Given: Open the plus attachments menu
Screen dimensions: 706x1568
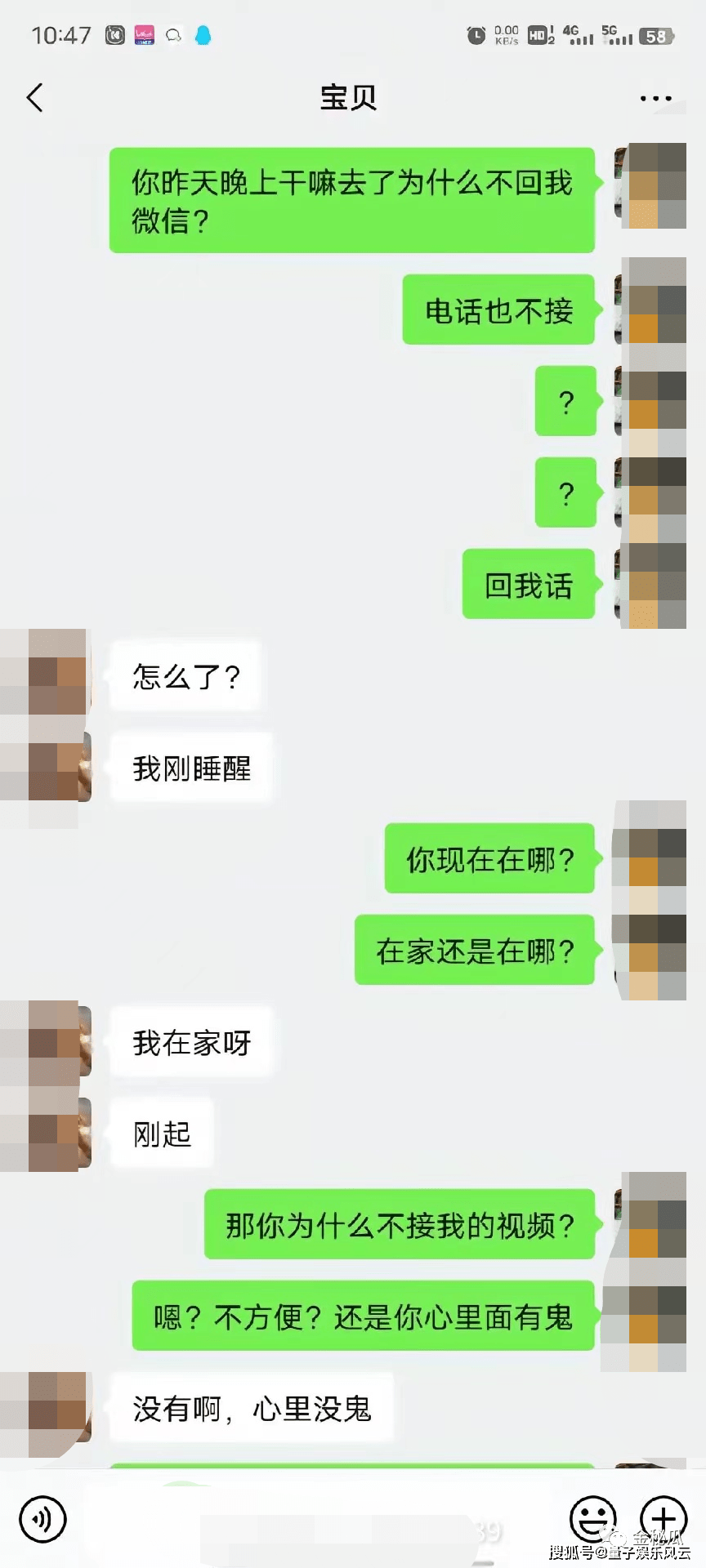Looking at the screenshot, I should click(x=663, y=1520).
